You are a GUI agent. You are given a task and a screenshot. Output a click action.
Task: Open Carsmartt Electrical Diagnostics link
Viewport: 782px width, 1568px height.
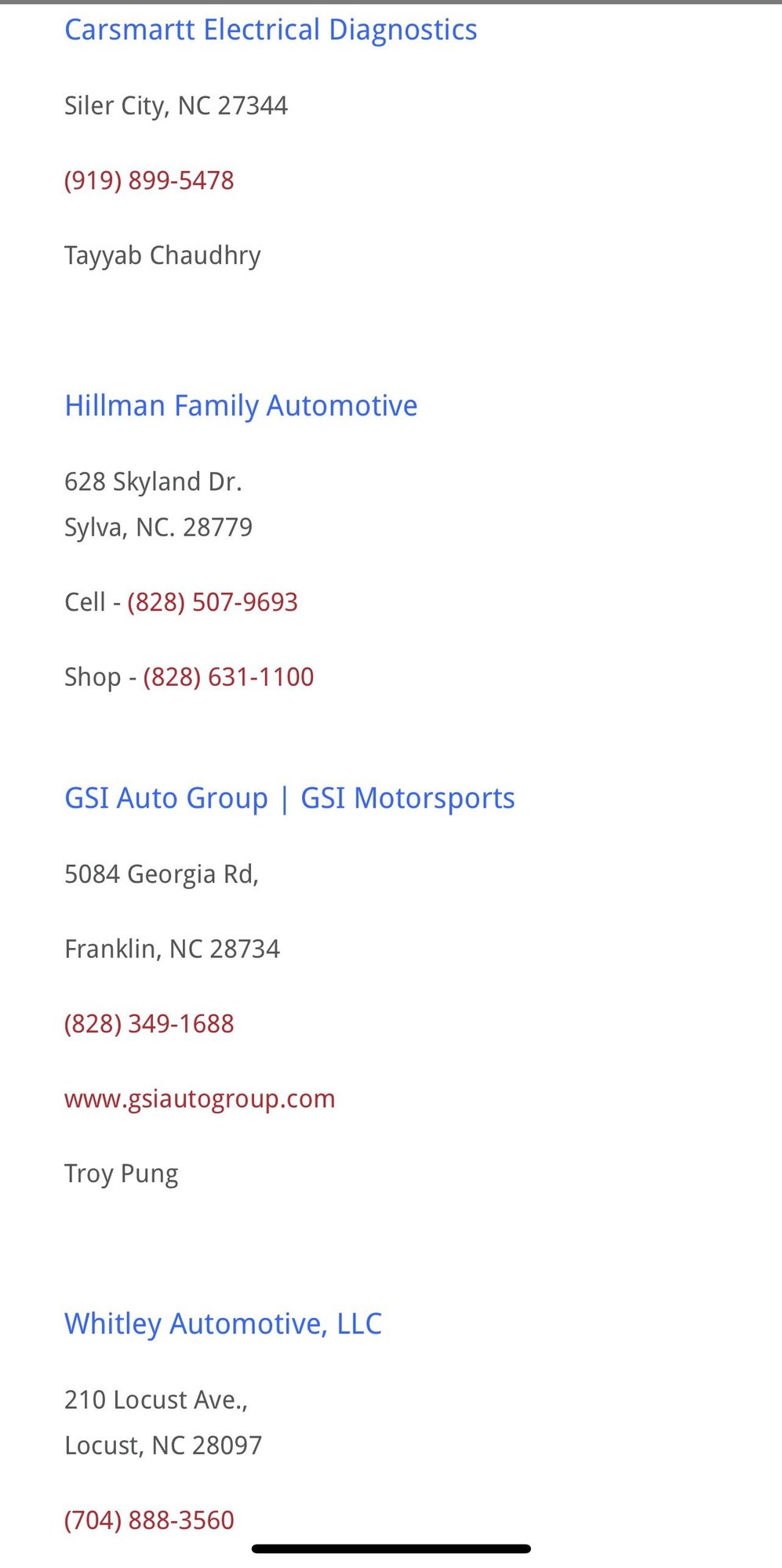tap(271, 30)
